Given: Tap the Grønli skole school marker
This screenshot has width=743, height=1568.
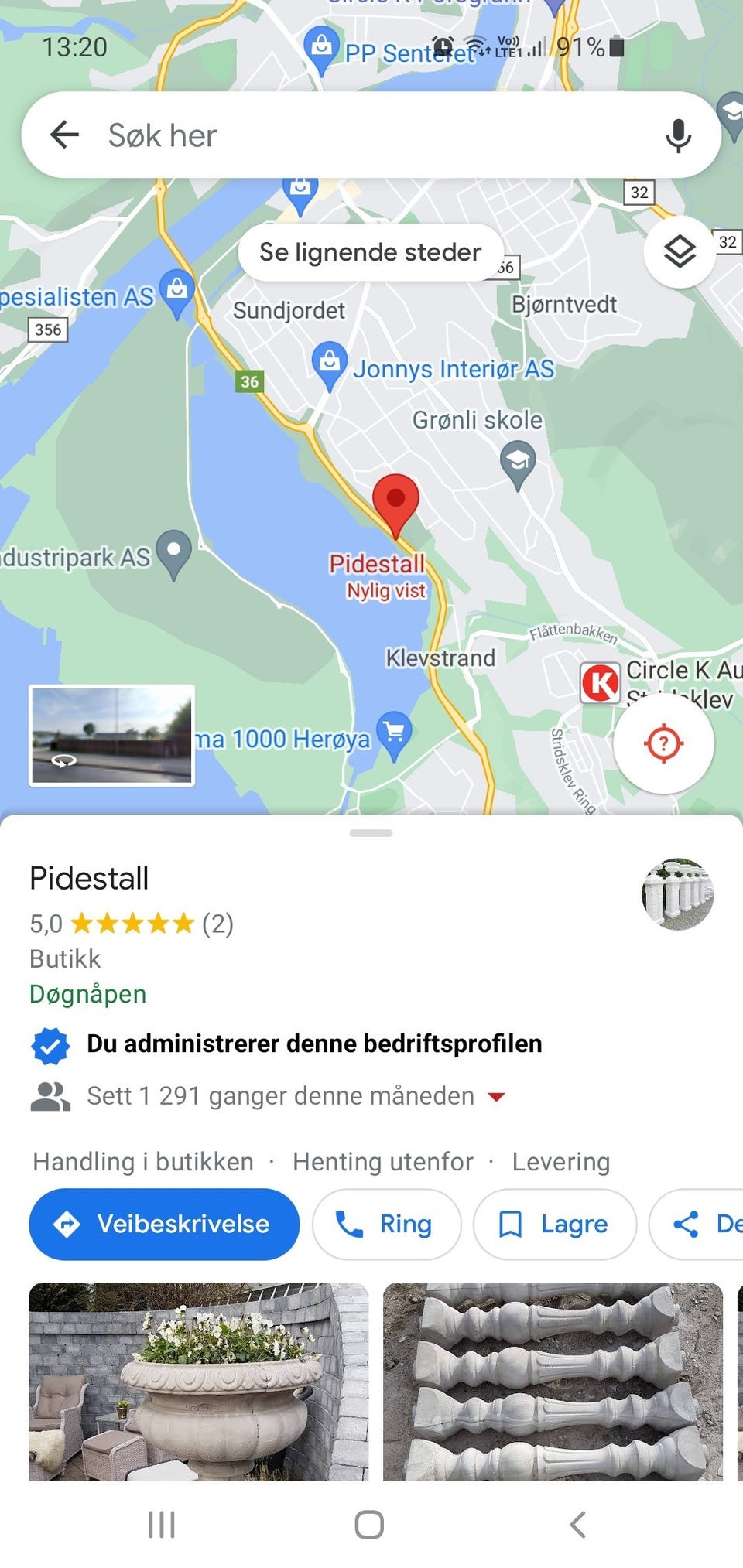Looking at the screenshot, I should click(517, 459).
